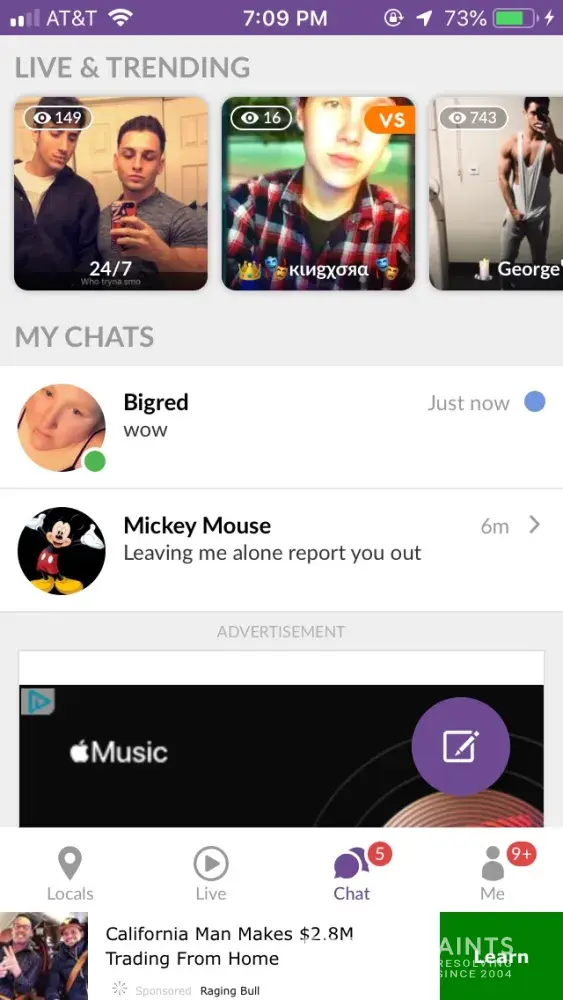Tap Learn on the Raging Bull ad
563x1000 pixels.
501,956
